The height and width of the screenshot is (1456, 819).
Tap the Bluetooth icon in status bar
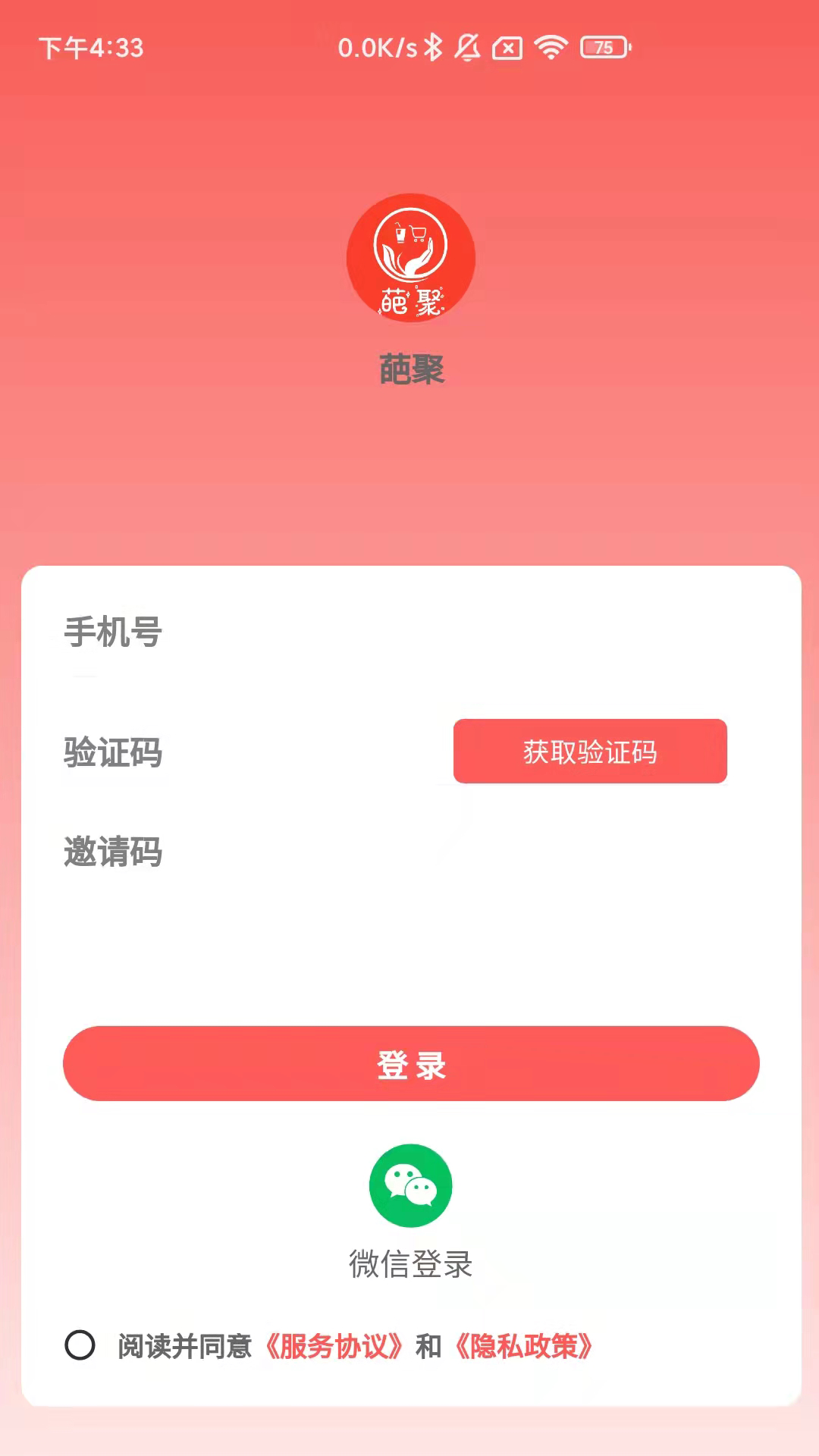tap(435, 47)
